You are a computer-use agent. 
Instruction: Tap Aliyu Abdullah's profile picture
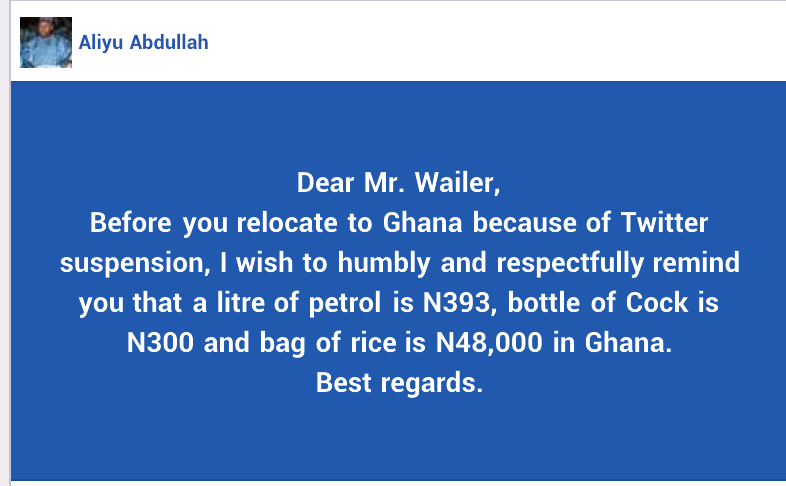(46, 43)
